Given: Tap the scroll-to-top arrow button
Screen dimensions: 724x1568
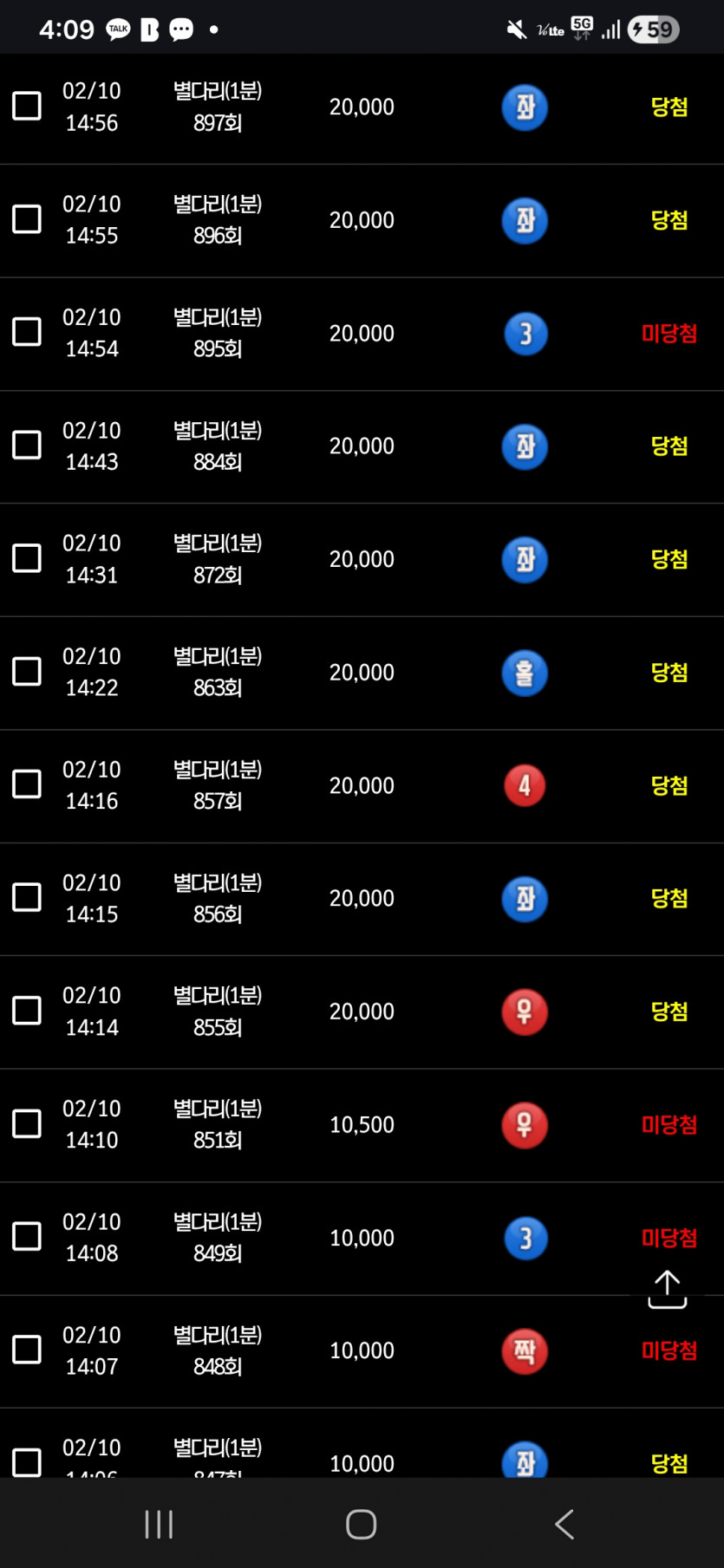Looking at the screenshot, I should [667, 1290].
